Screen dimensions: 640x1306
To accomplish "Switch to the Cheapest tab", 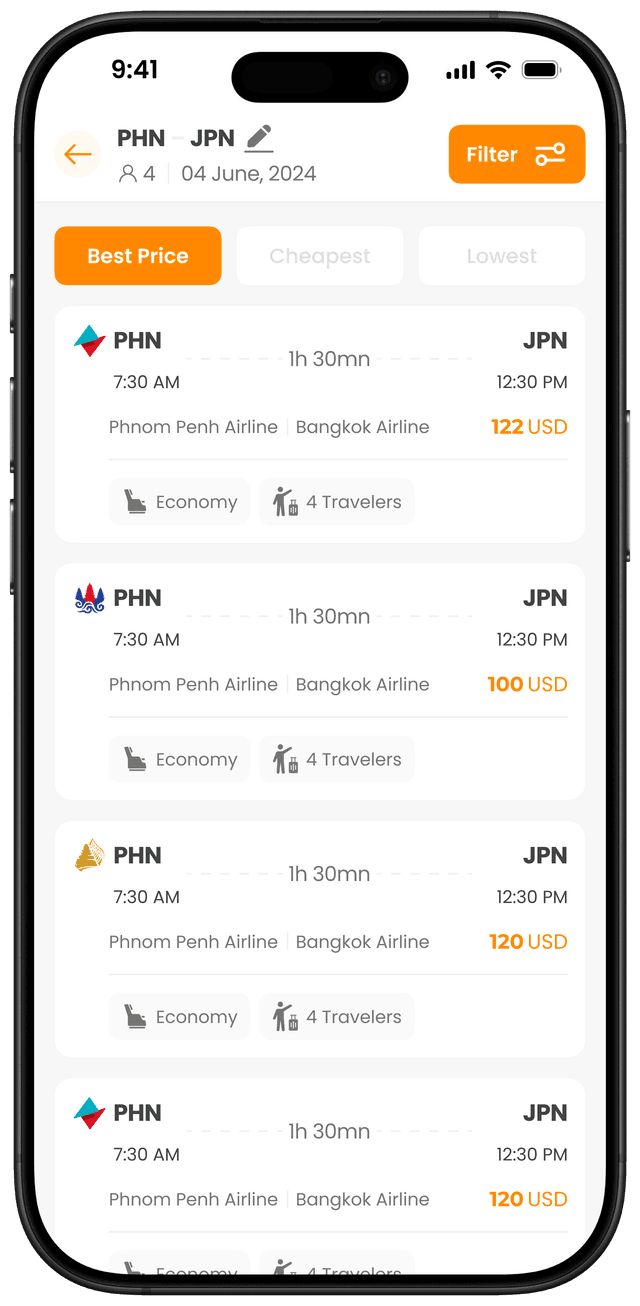I will [320, 256].
